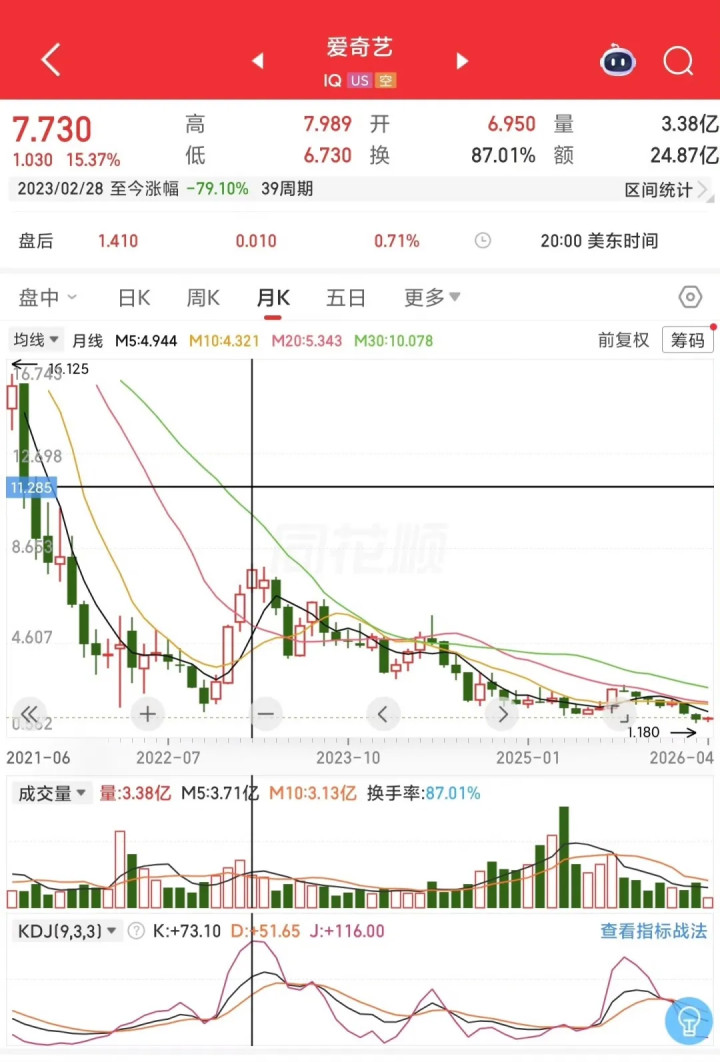
Task: Switch to the 周K tab
Action: (203, 297)
